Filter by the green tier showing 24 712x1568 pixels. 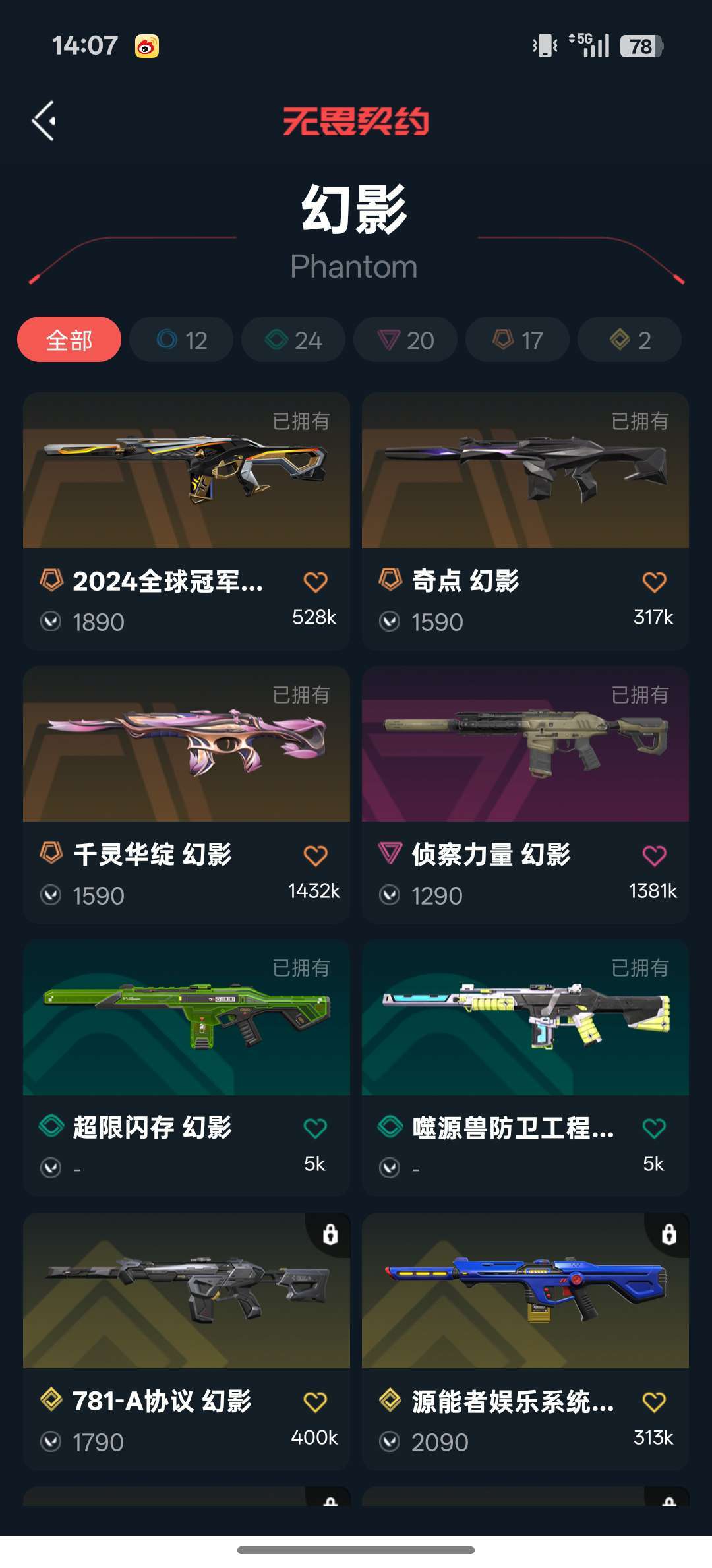tap(293, 340)
